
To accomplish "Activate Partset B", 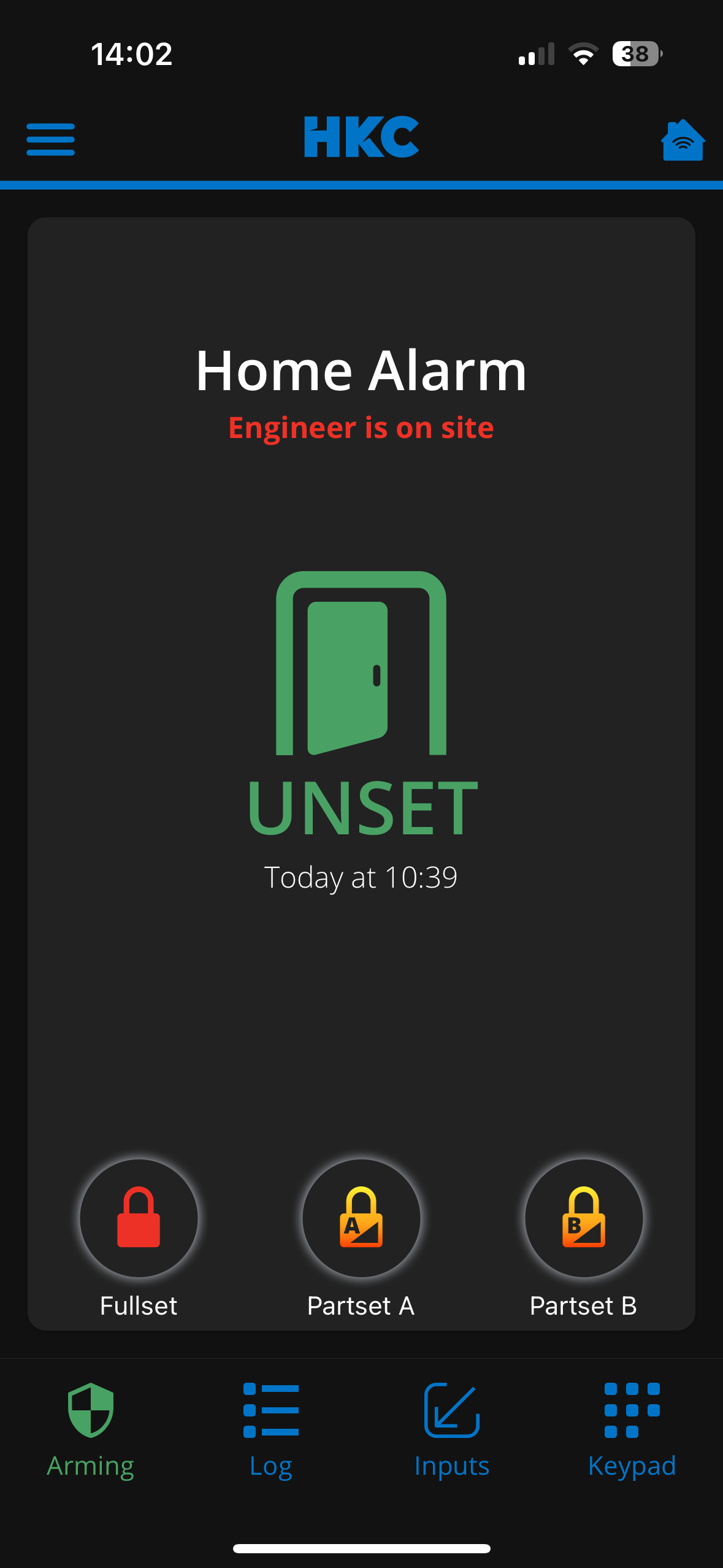I will click(584, 1218).
